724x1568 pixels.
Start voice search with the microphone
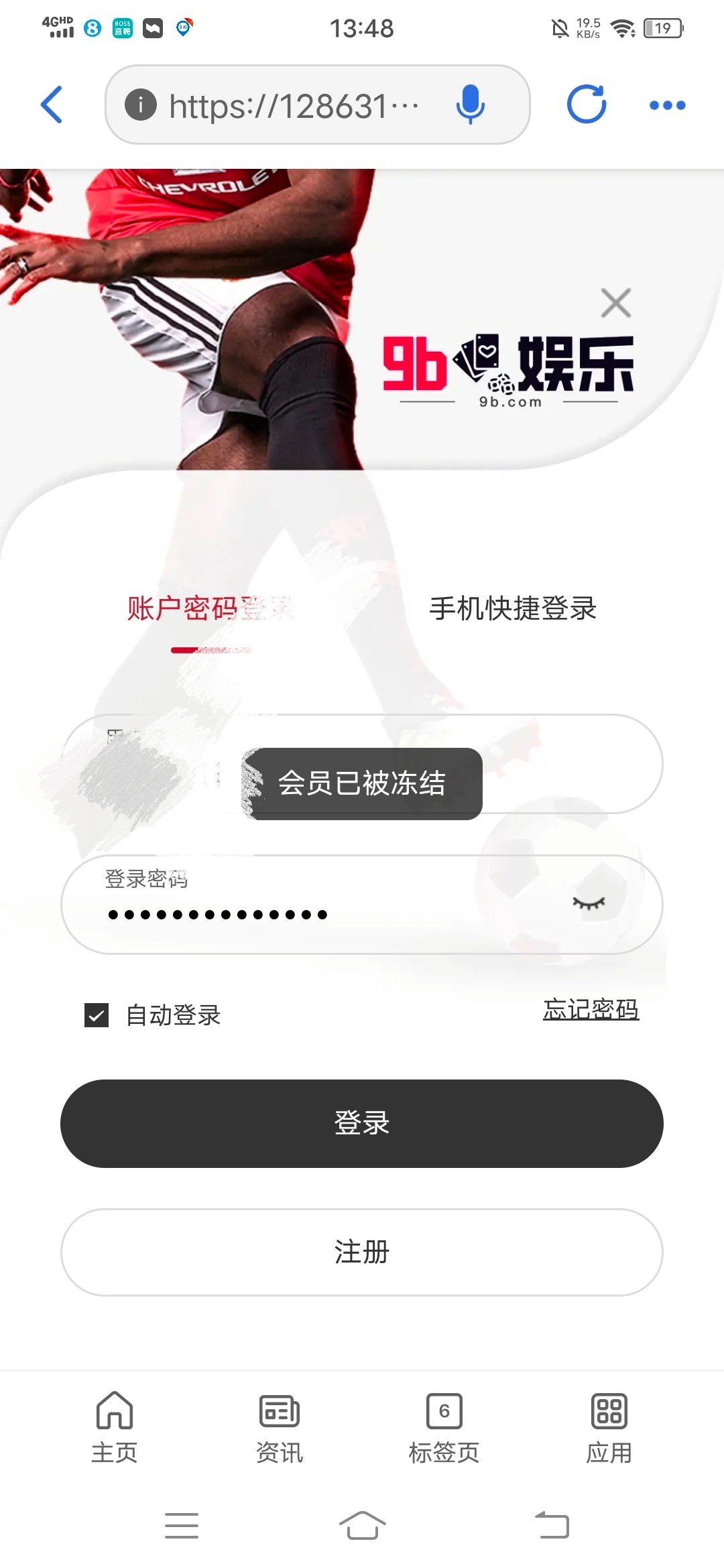[x=470, y=105]
